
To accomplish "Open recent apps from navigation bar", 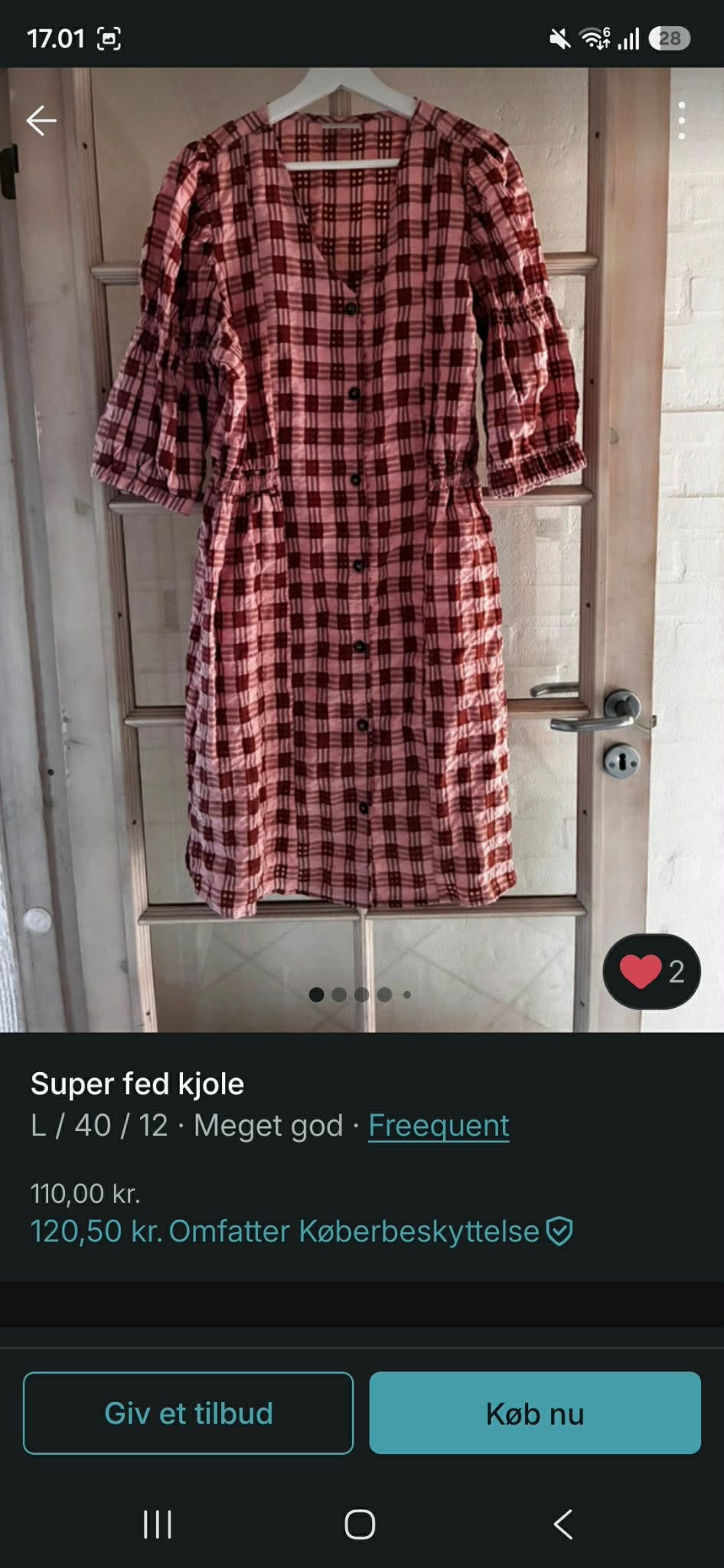I will tap(158, 1524).
